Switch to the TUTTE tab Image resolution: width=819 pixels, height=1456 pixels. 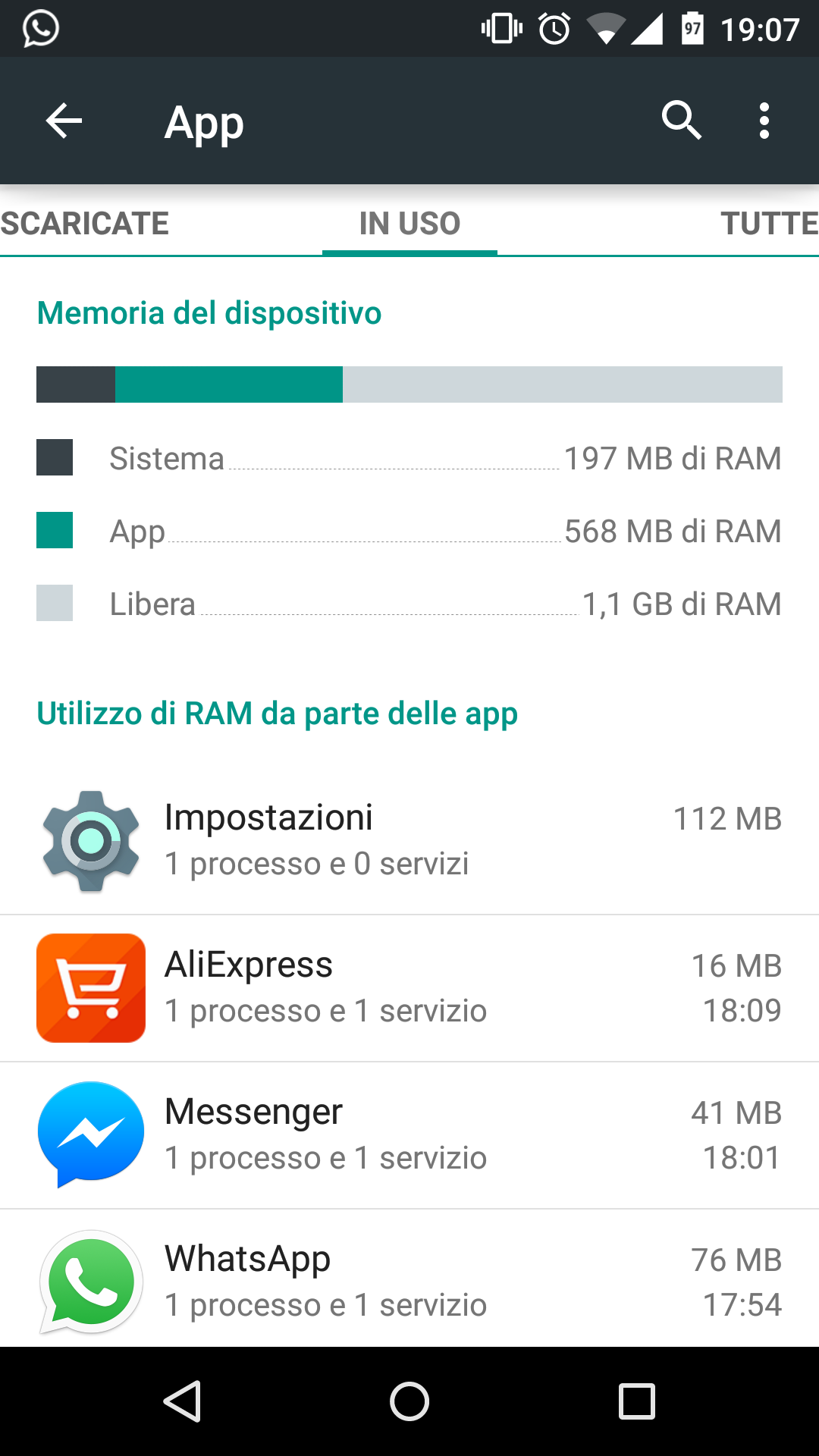coord(769,223)
